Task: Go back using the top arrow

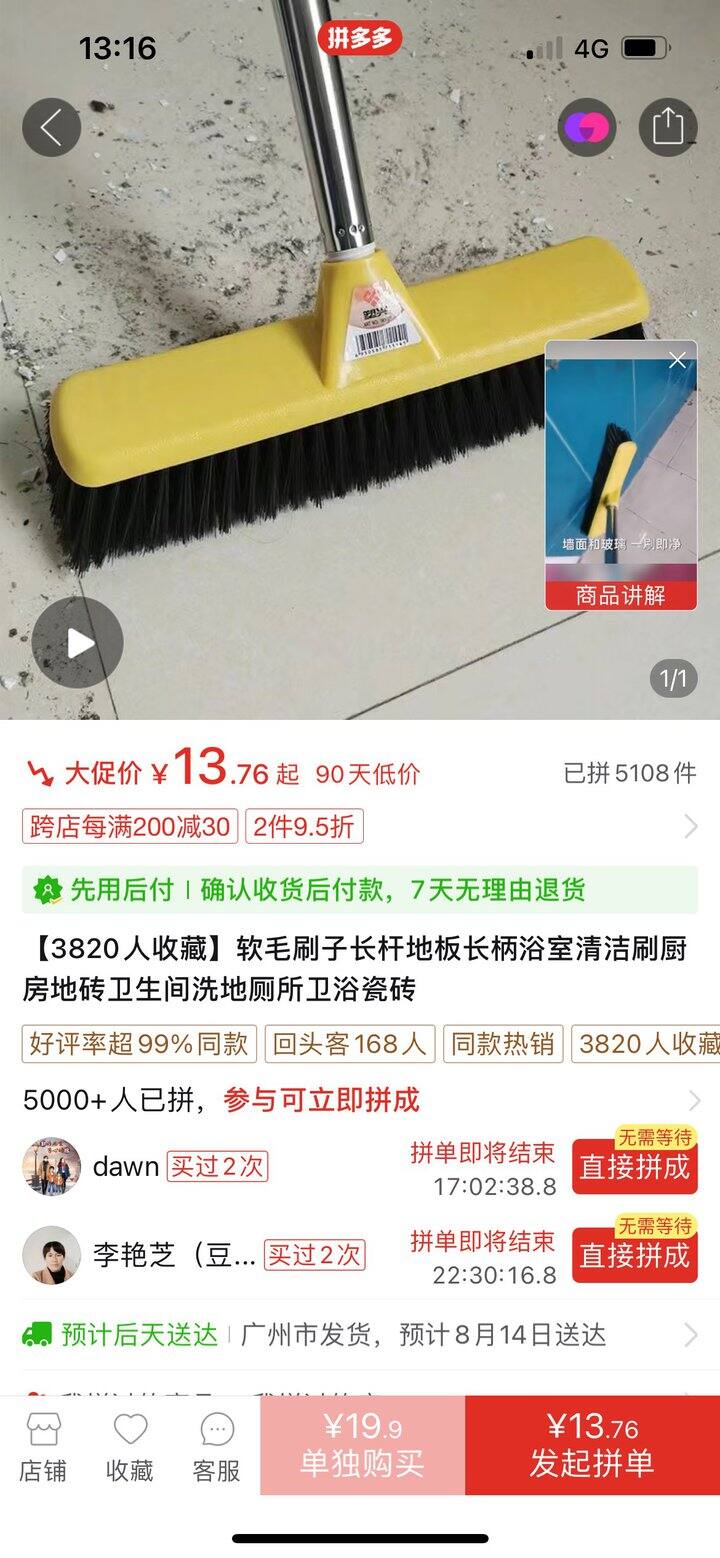Action: click(51, 127)
